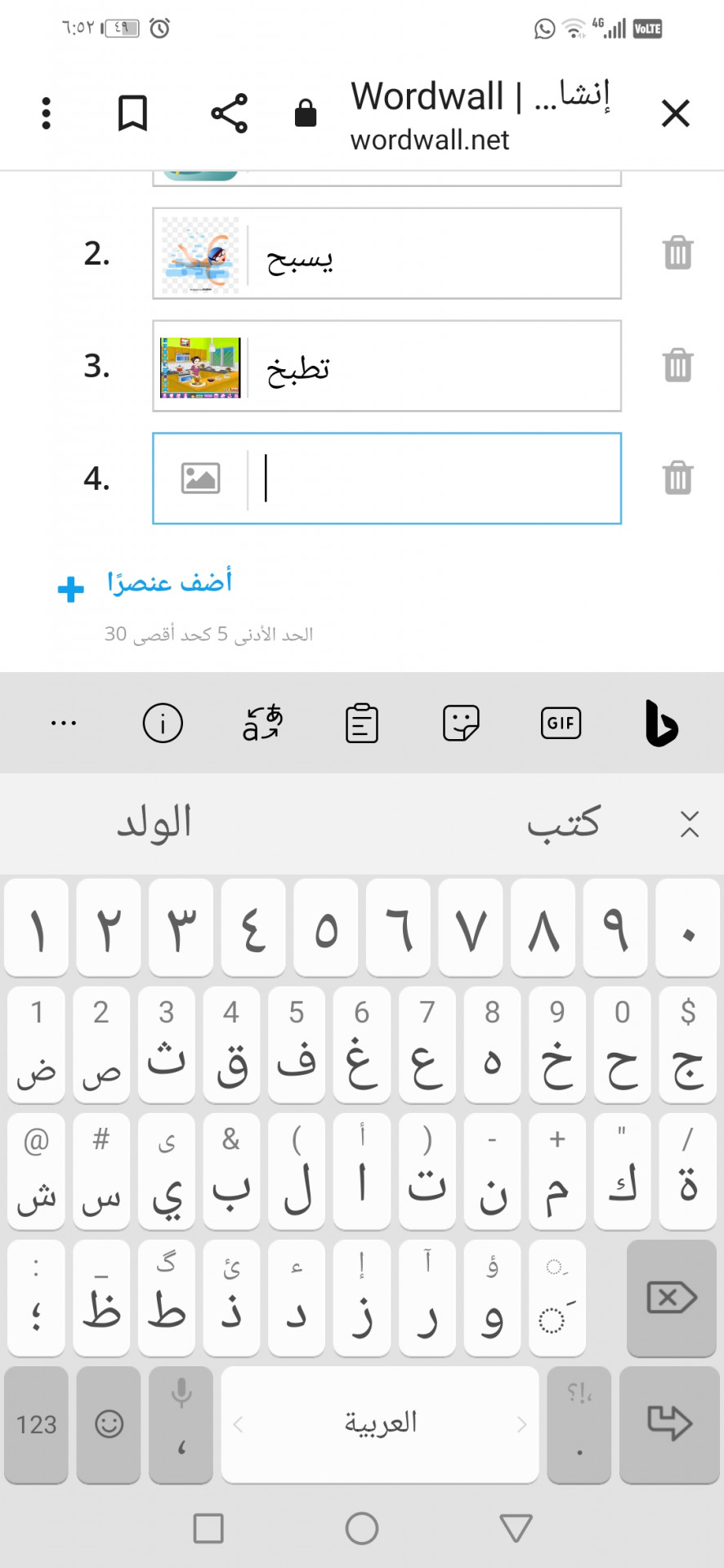
Task: Open the keyboard translate tool
Action: point(262,723)
